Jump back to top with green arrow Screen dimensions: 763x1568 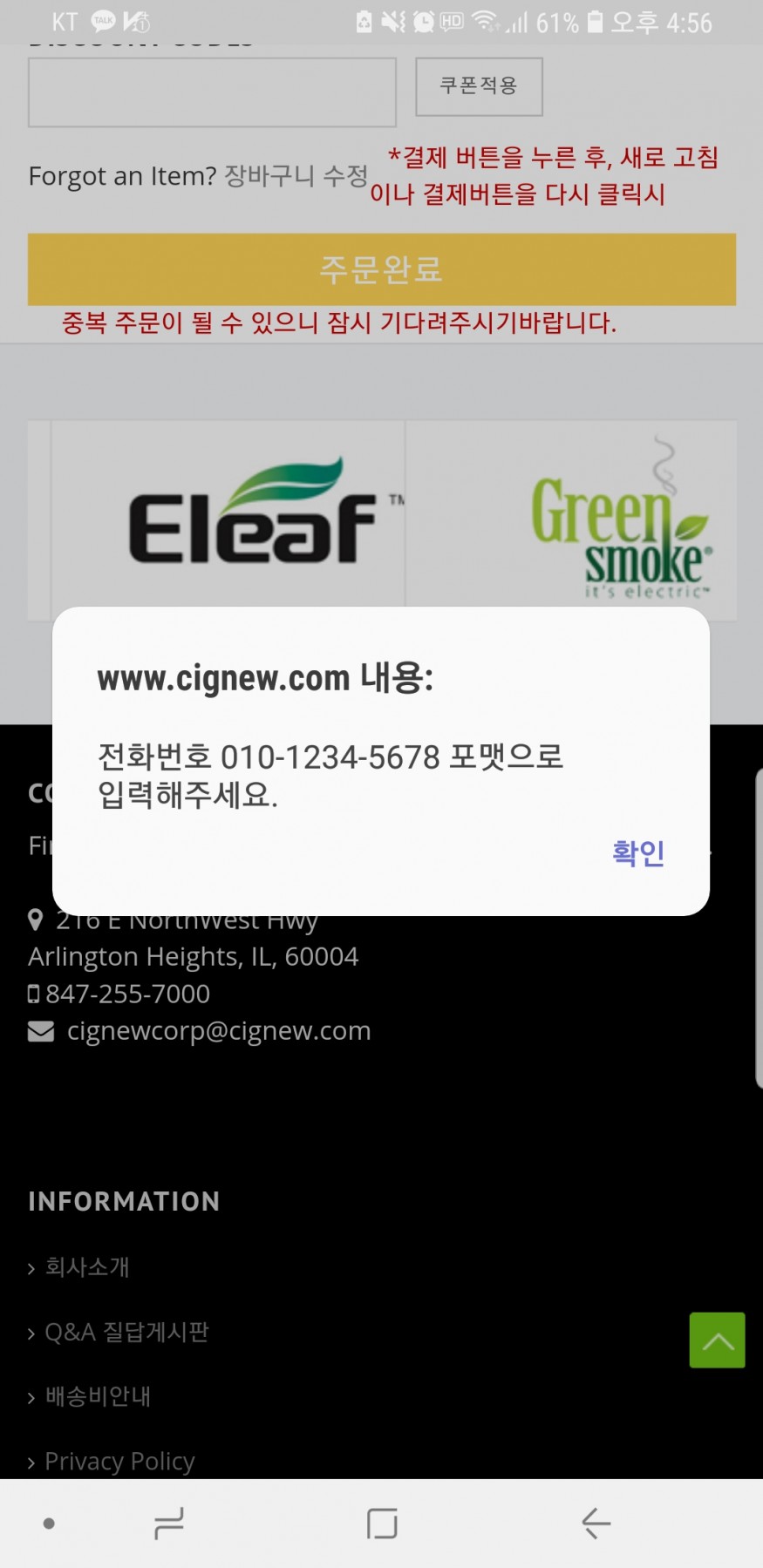717,1340
